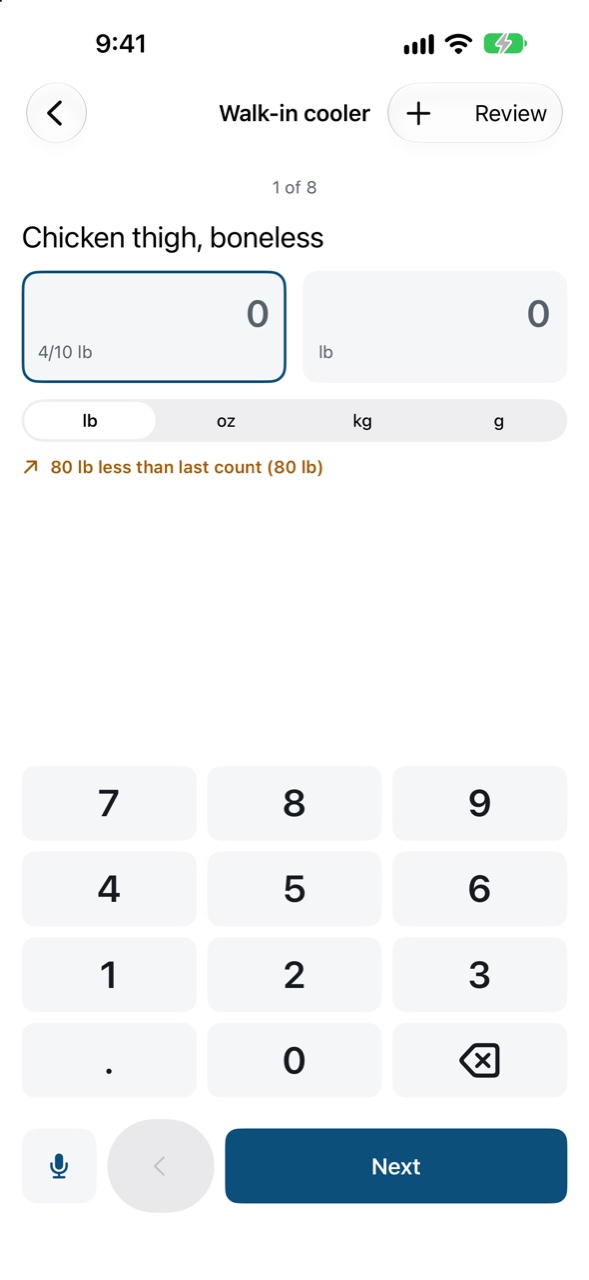This screenshot has width=589, height=1280.
Task: Tap the 0 key on the keypad
Action: [294, 1060]
